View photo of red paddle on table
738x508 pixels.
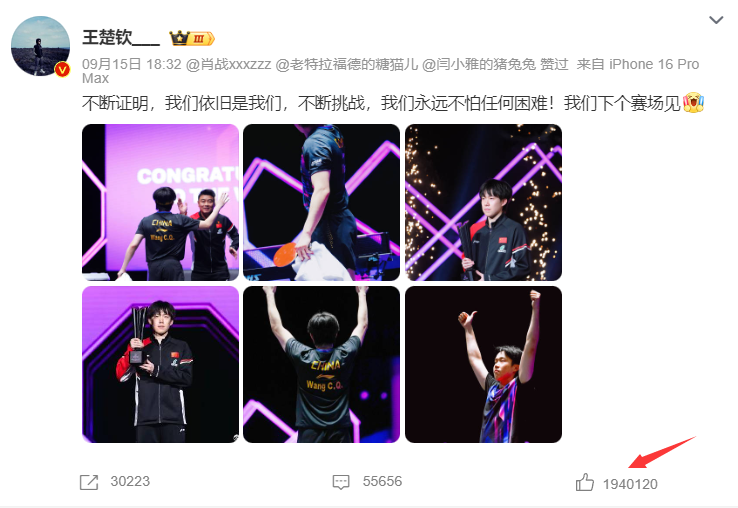321,202
